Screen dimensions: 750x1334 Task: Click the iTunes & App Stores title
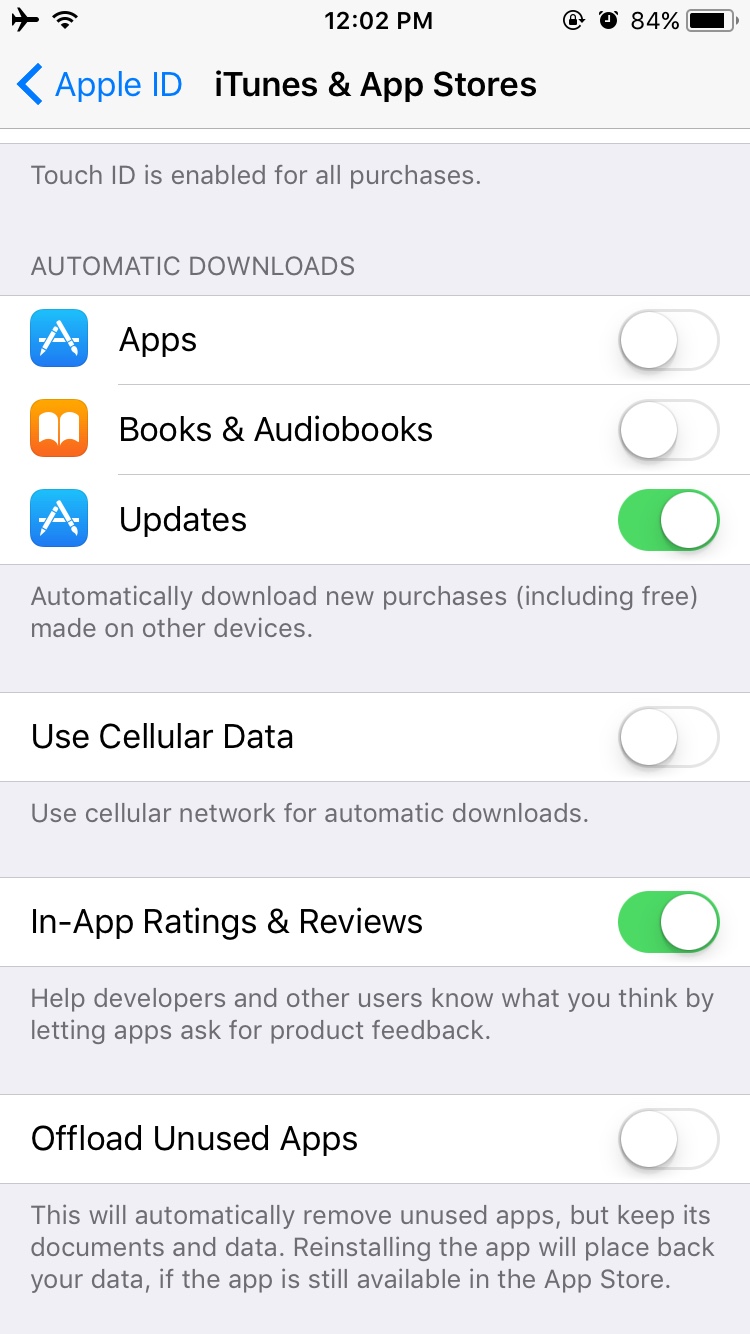375,85
